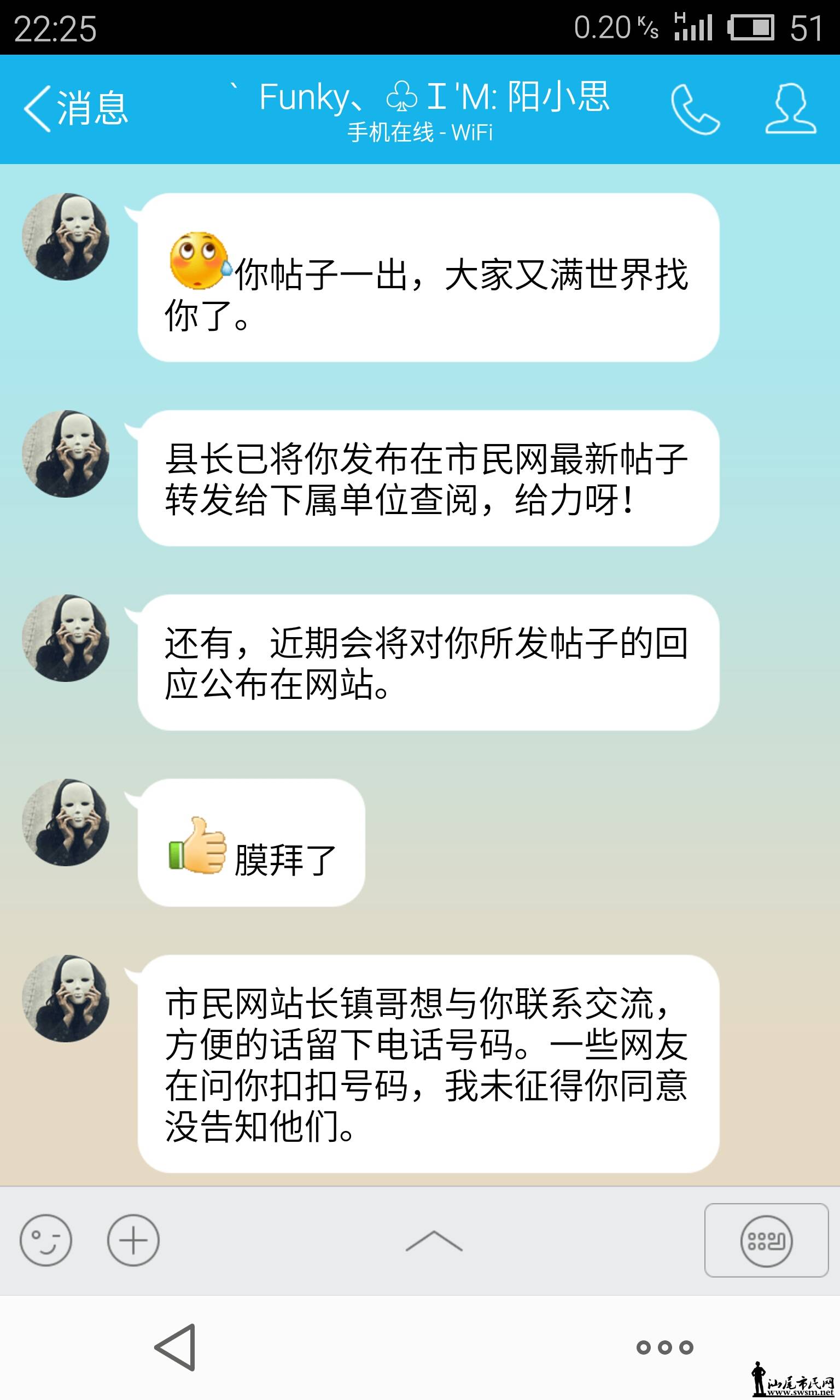Open the emoji picker
This screenshot has height=1400, width=840.
(46, 1240)
